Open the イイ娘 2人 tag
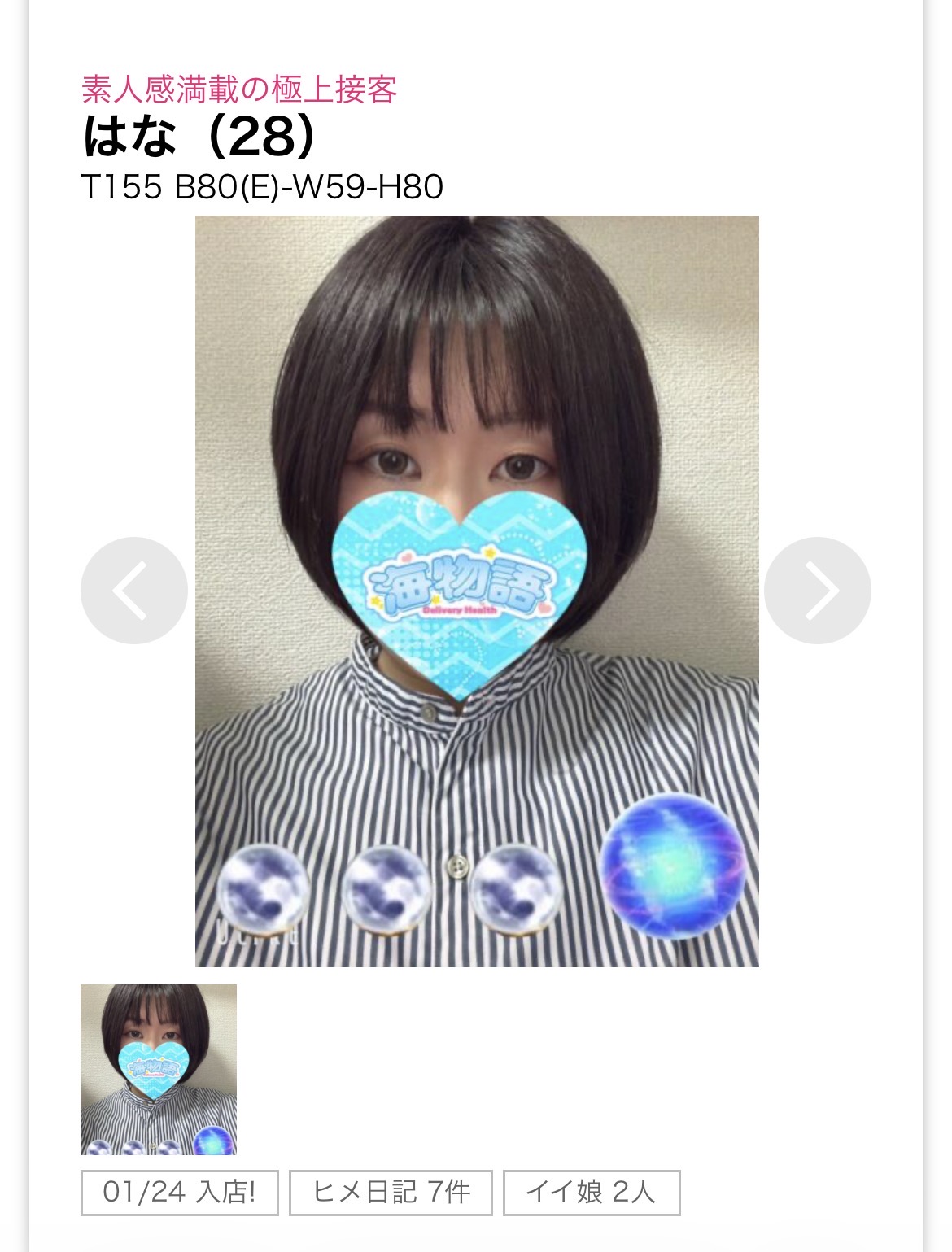 [592, 1193]
